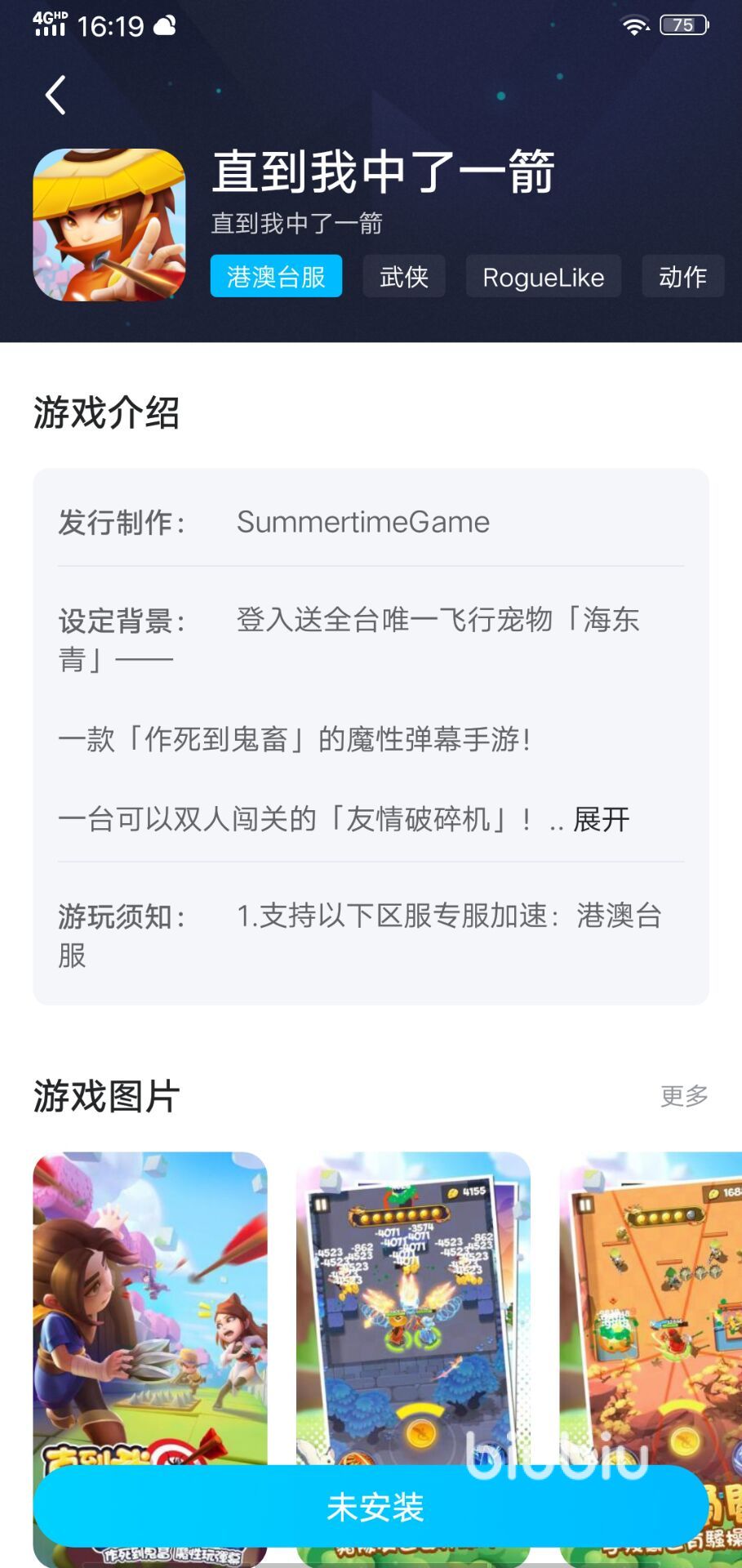Viewport: 742px width, 1568px height.
Task: Choose the RogueLike tag
Action: (543, 277)
